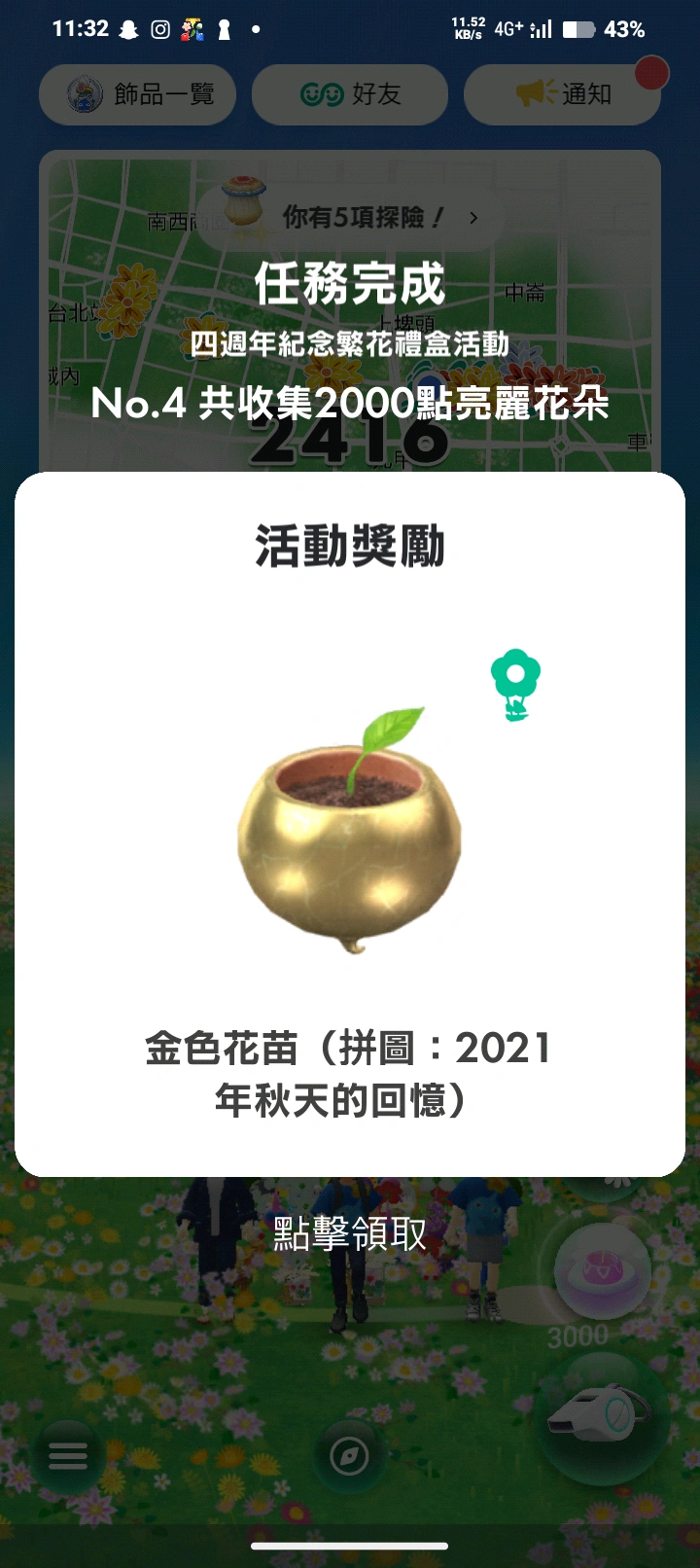700x1568 pixels.
Task: Open the 通知 notifications
Action: pyautogui.click(x=563, y=94)
